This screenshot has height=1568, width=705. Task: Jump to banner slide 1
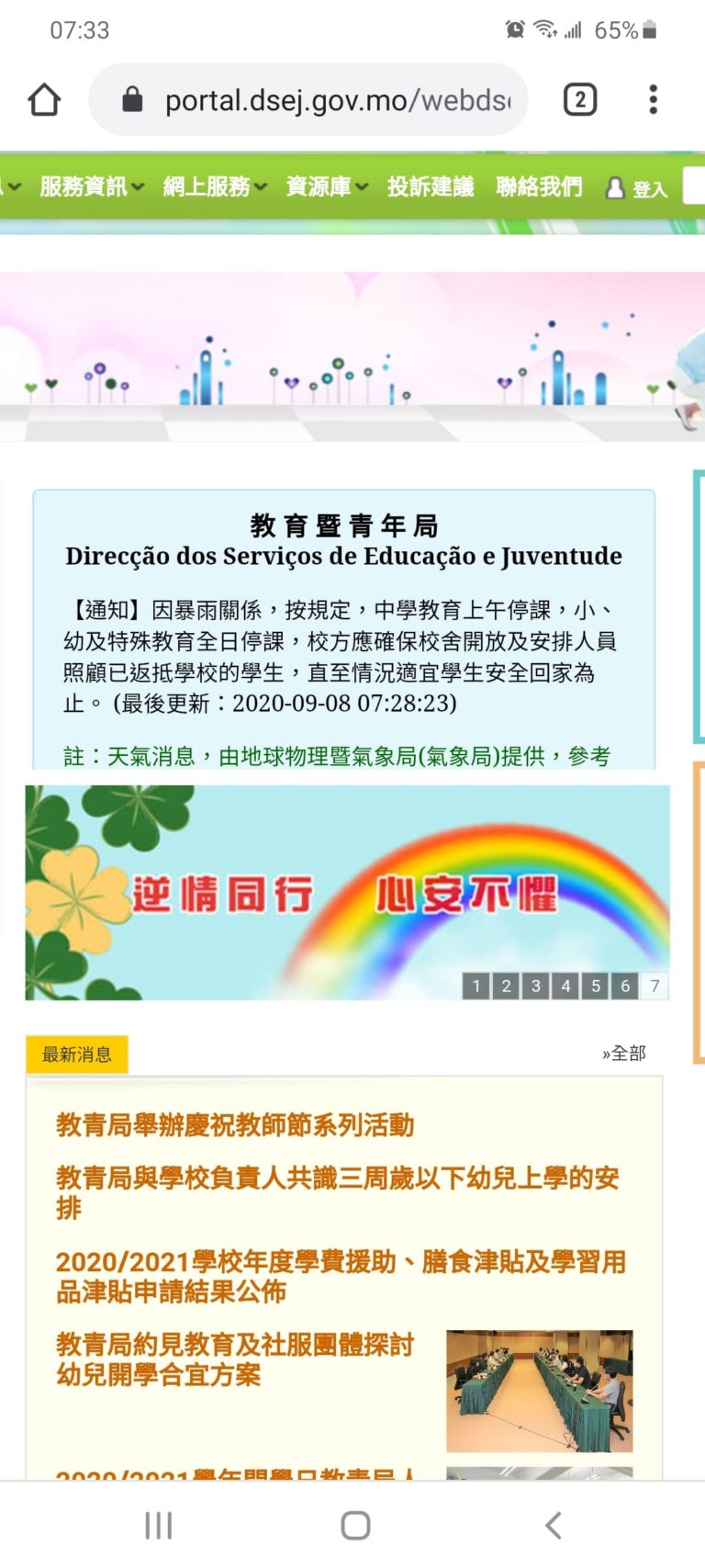click(x=476, y=986)
